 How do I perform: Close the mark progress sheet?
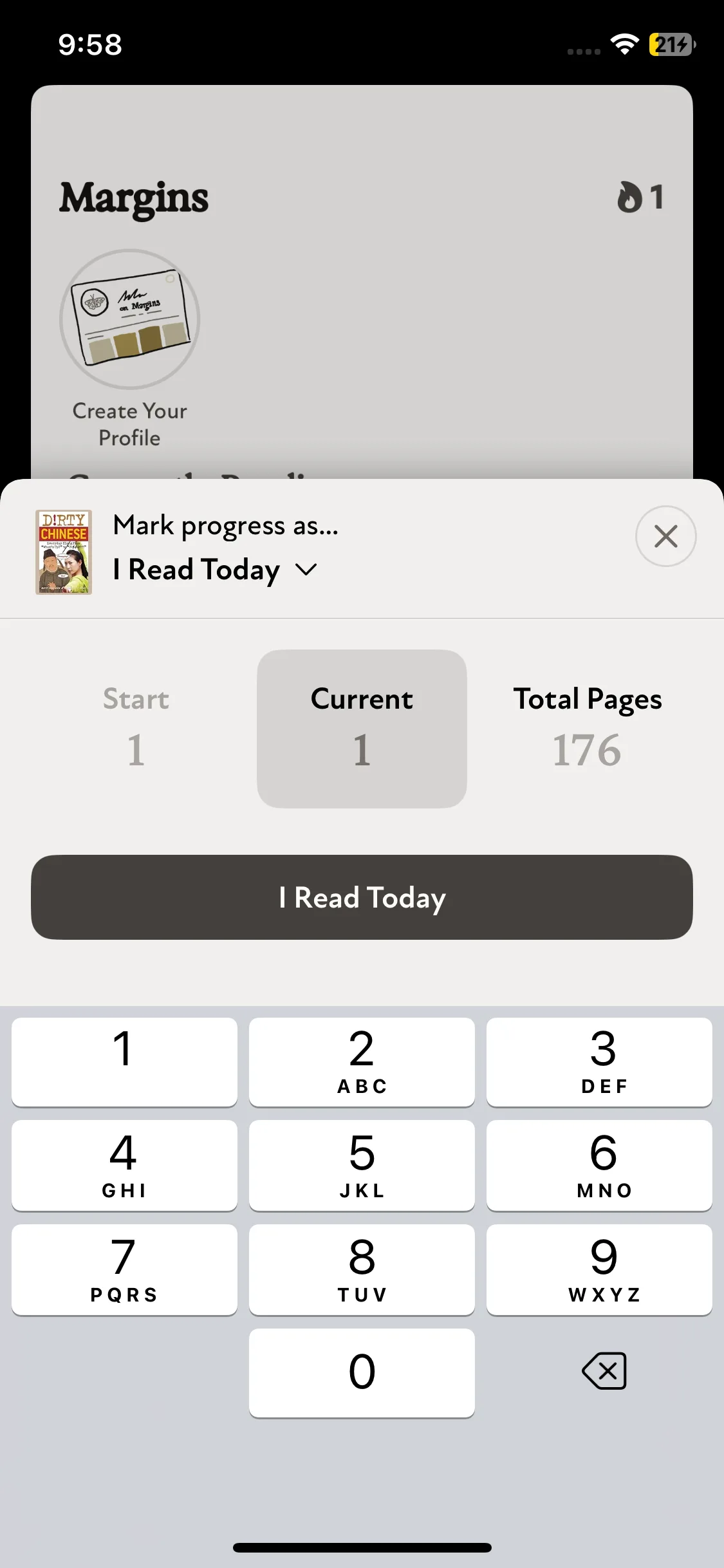coord(665,536)
